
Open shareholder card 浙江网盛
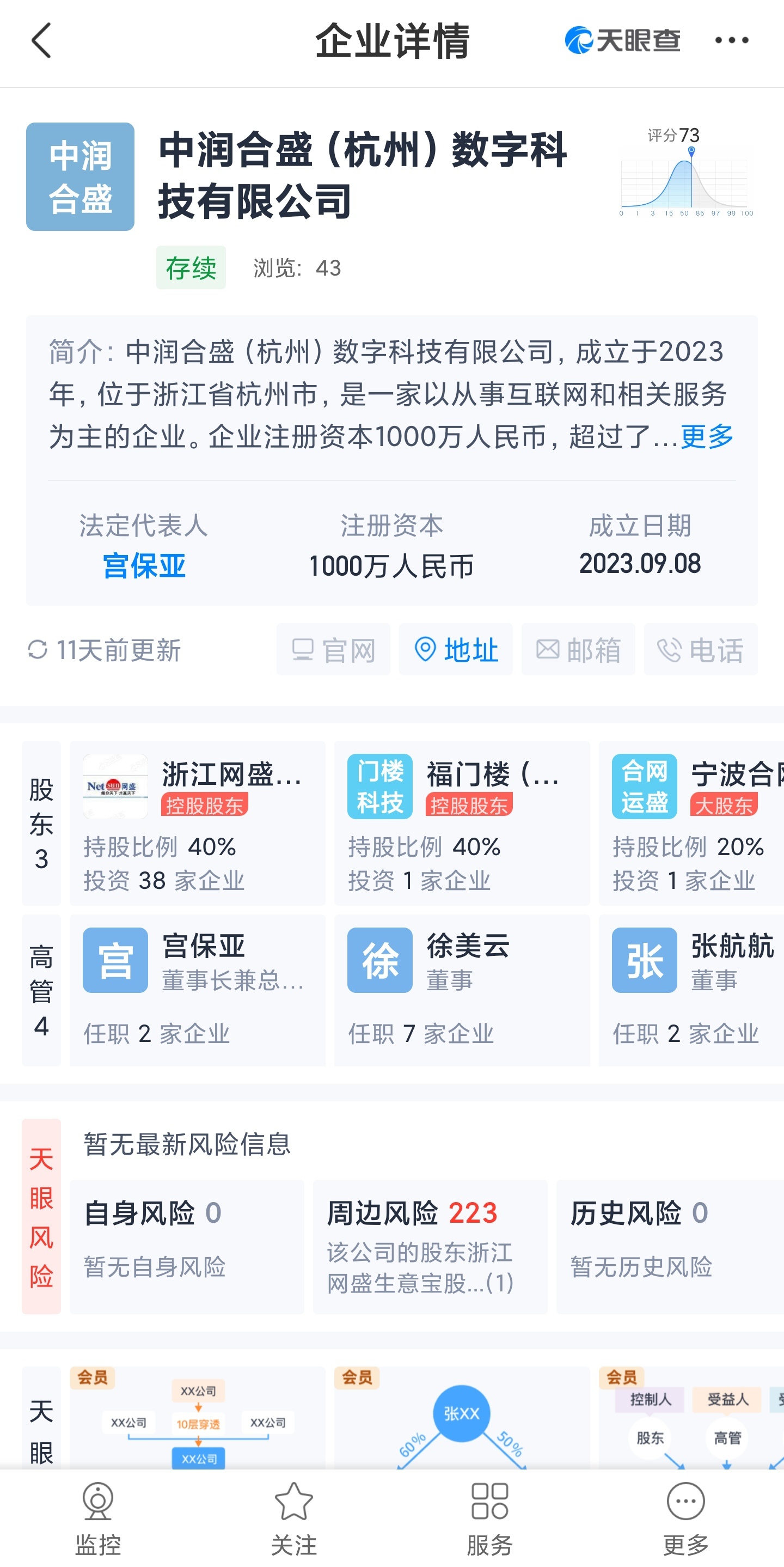pos(197,822)
